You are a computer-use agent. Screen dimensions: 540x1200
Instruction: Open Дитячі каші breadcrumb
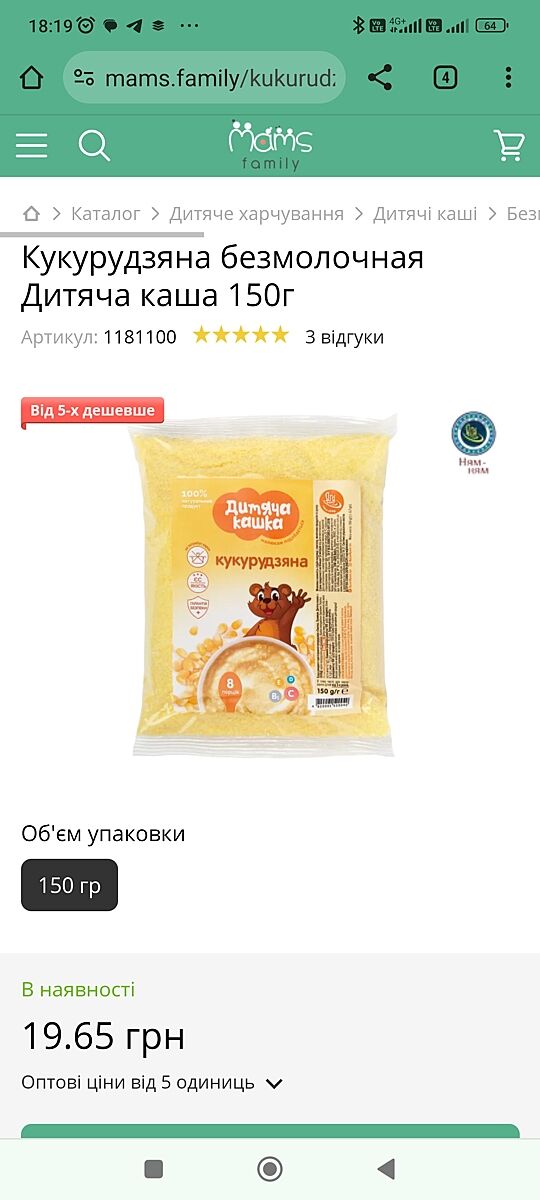coord(425,213)
